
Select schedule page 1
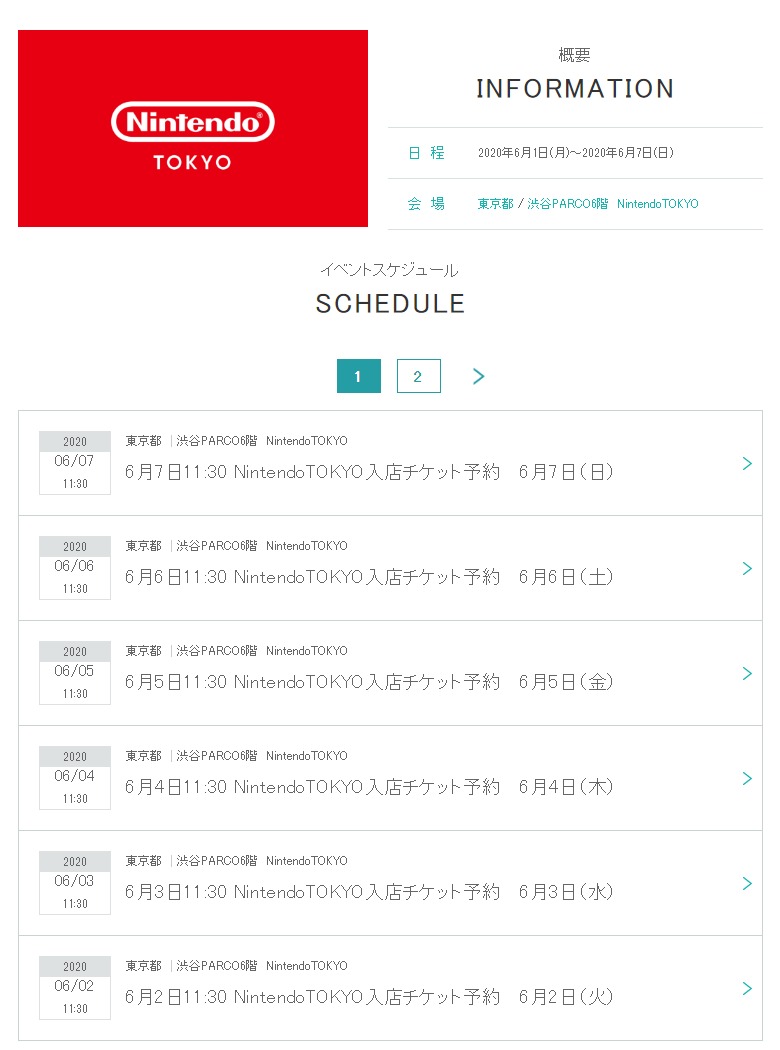pos(358,376)
